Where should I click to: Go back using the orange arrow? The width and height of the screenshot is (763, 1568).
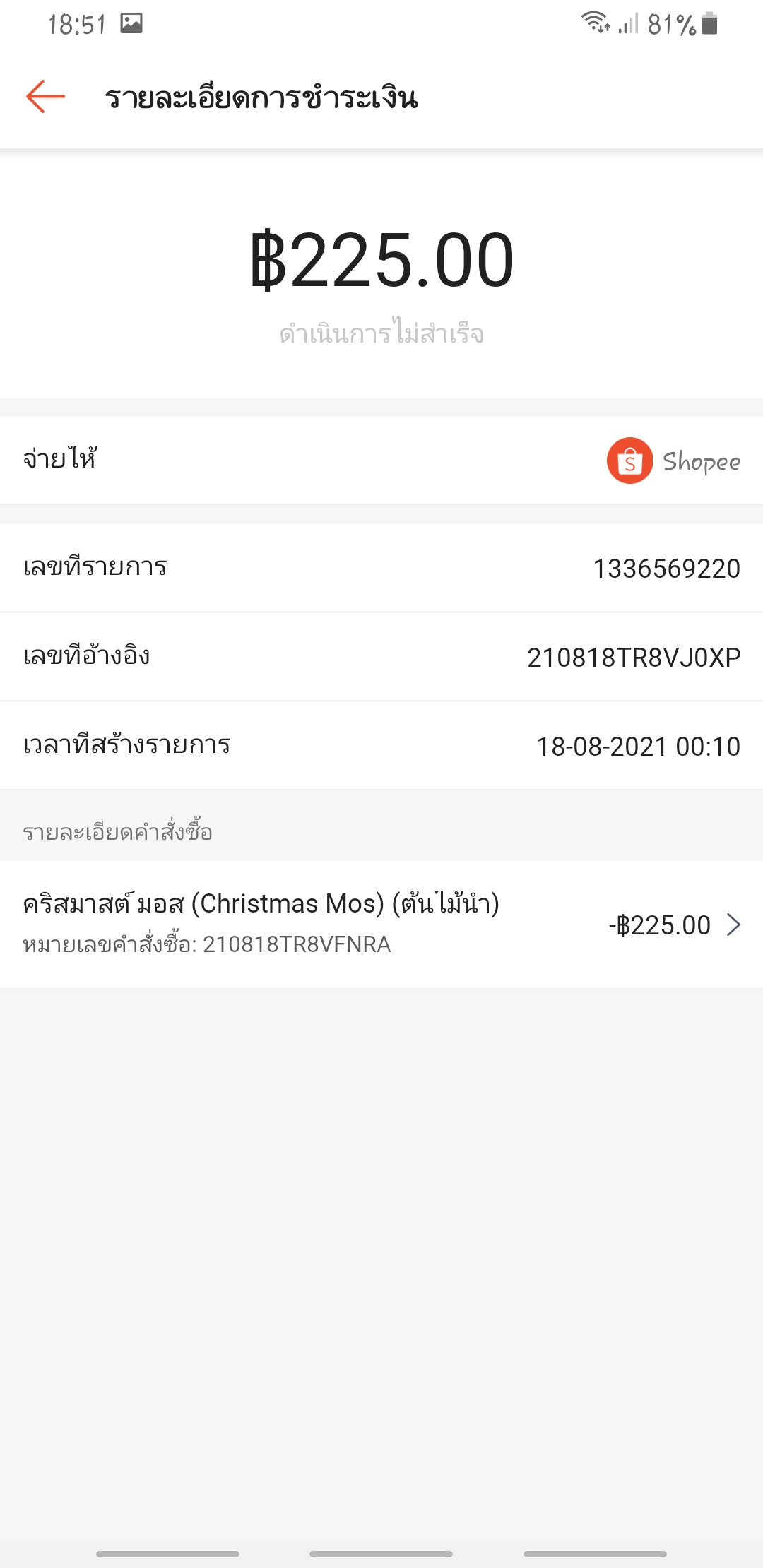pos(45,97)
